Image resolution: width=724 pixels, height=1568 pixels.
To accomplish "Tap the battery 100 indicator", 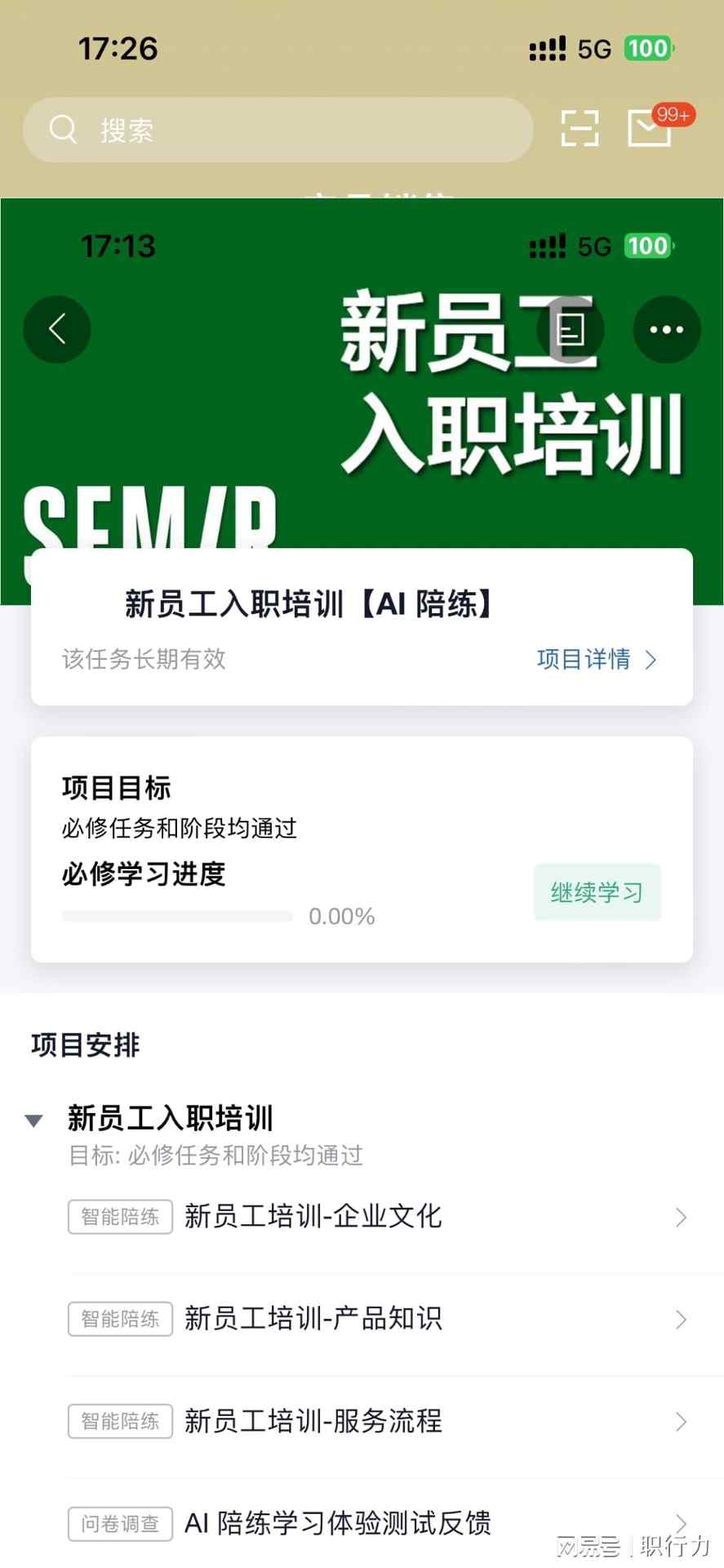I will (647, 49).
